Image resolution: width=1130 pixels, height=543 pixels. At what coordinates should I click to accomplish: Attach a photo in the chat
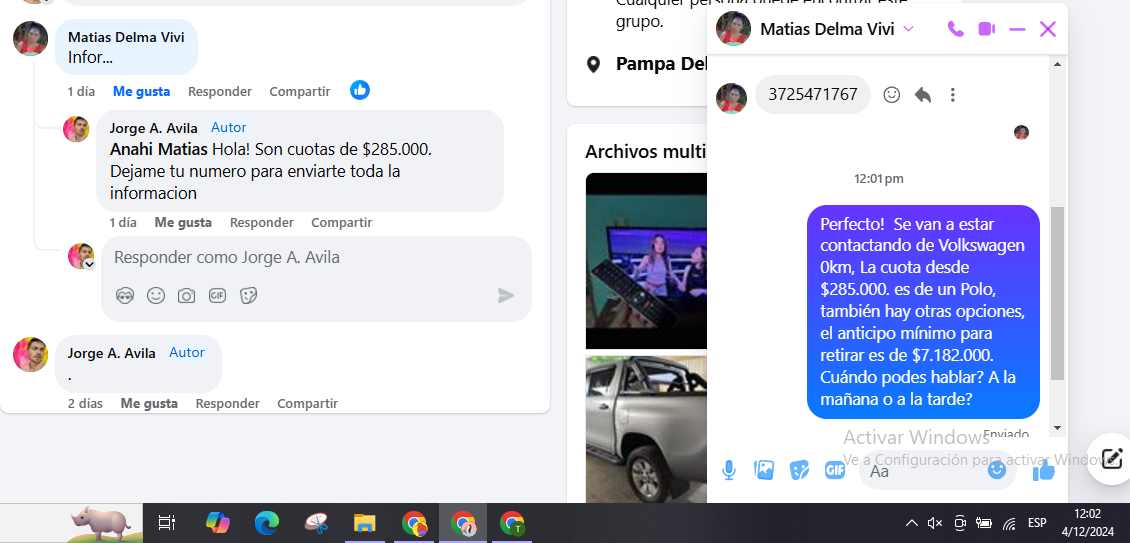click(x=764, y=470)
